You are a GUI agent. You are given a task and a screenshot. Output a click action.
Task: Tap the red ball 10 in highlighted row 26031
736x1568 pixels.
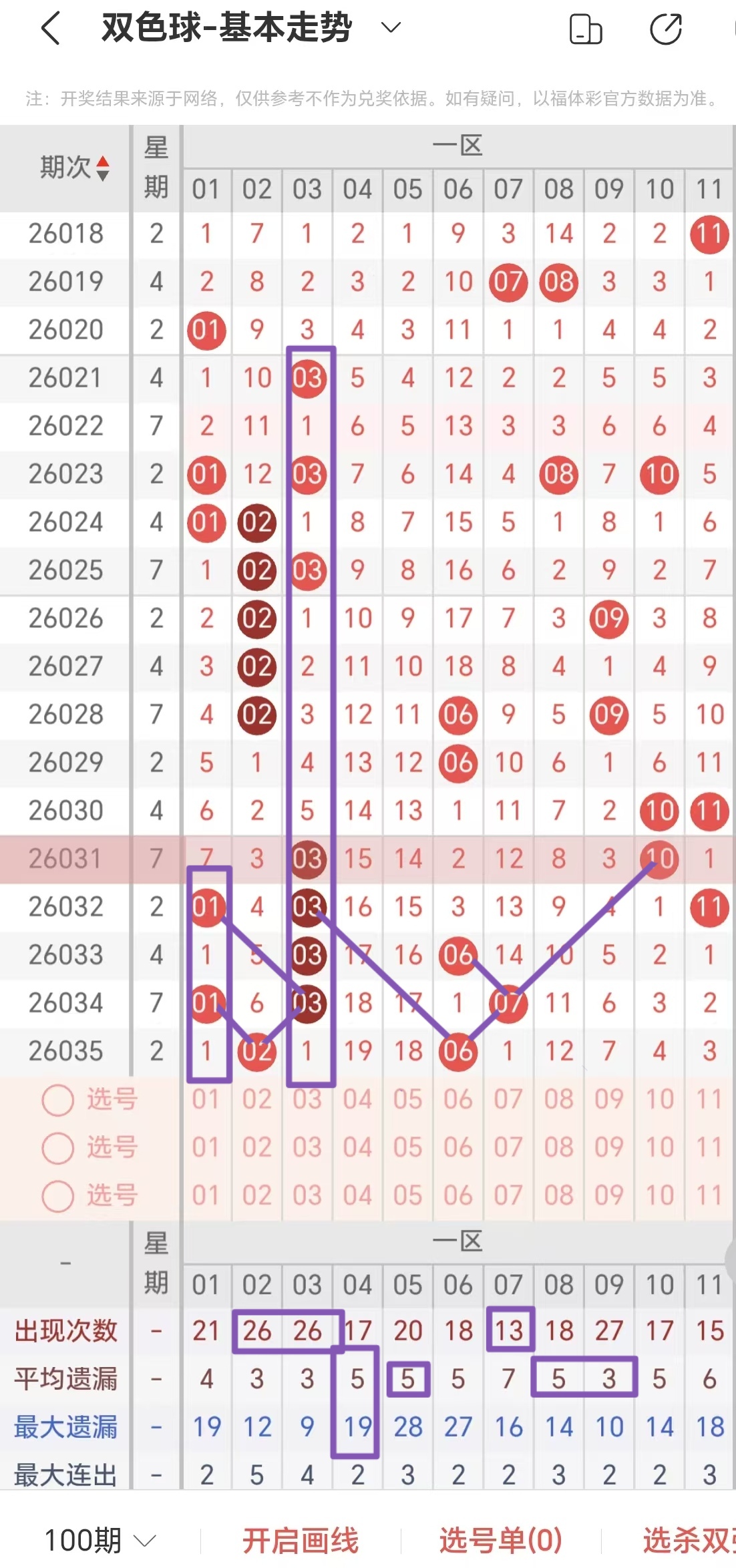pyautogui.click(x=659, y=860)
